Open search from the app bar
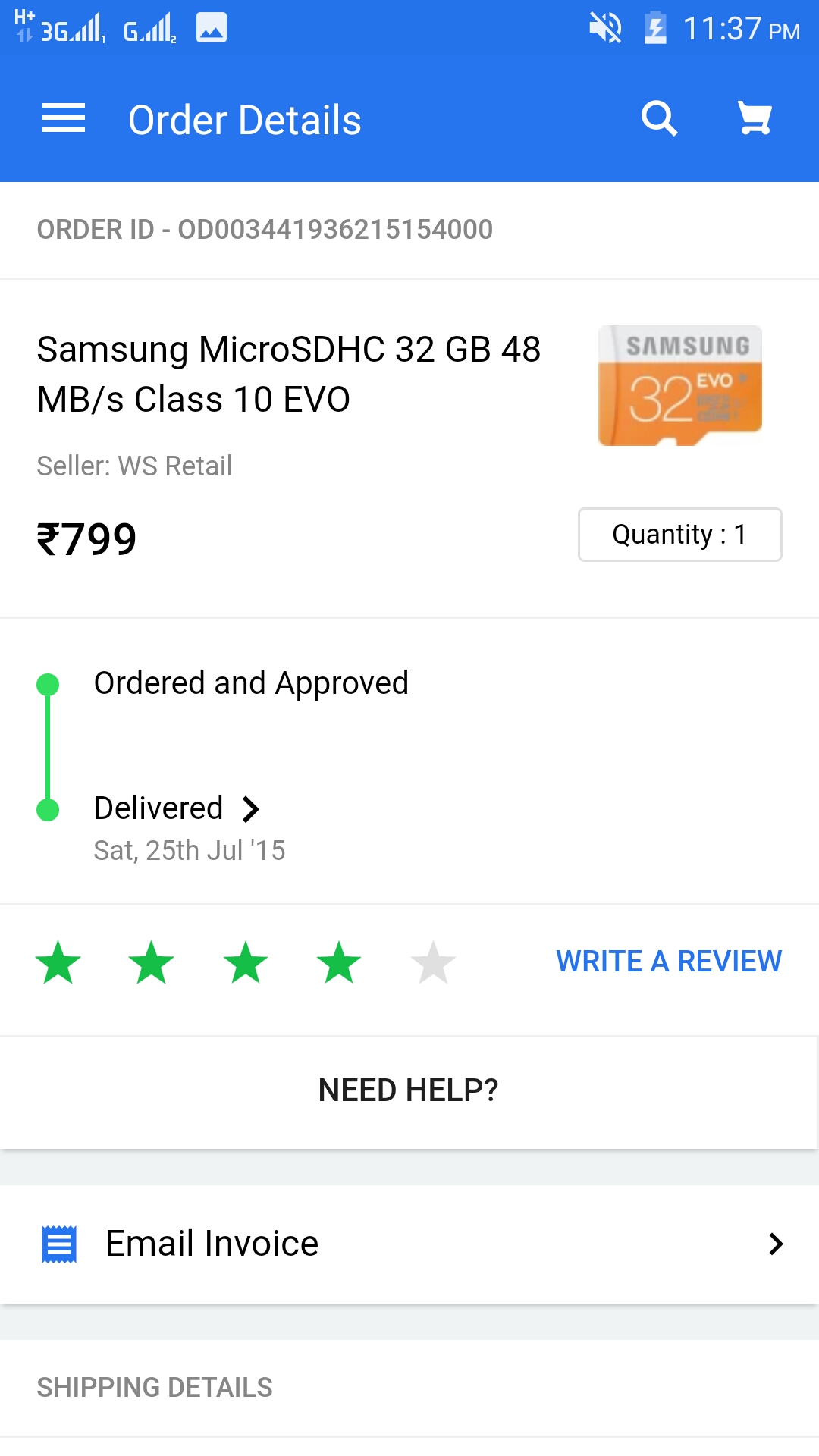The height and width of the screenshot is (1456, 819). tap(658, 119)
